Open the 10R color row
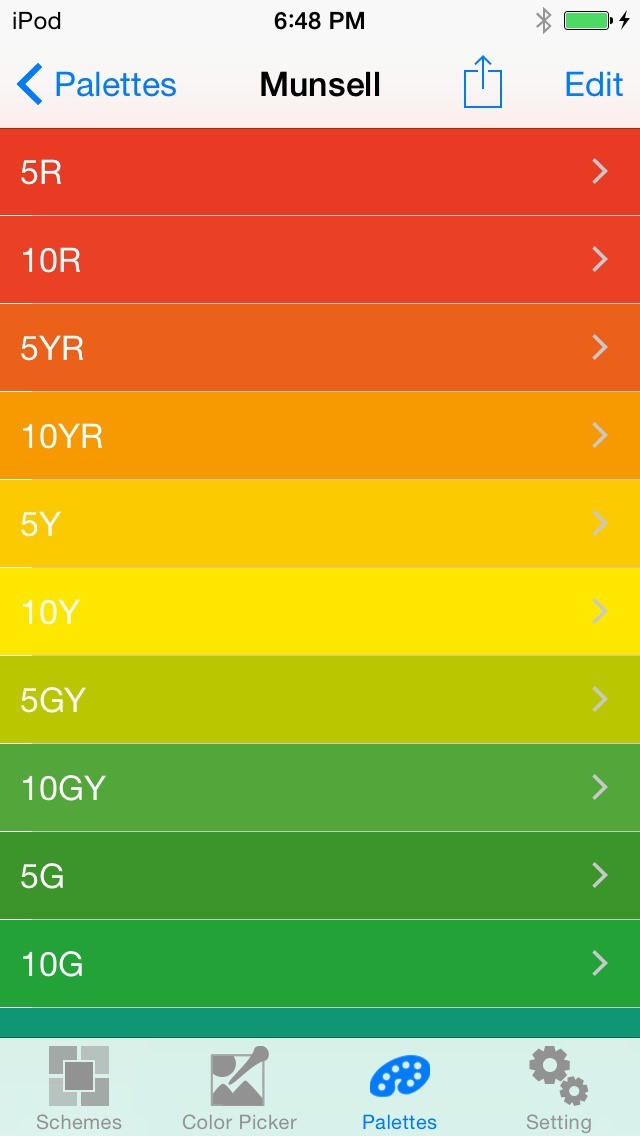 [320, 260]
